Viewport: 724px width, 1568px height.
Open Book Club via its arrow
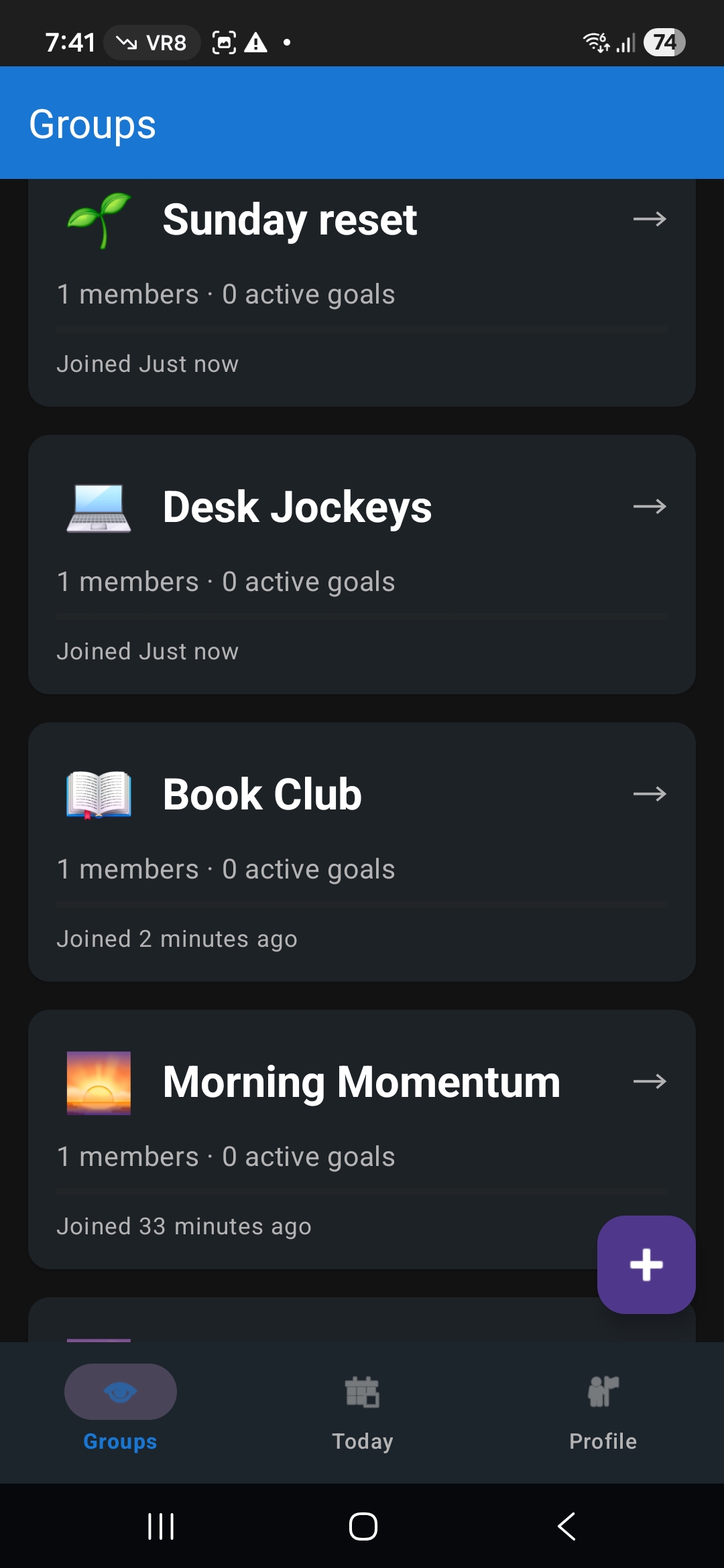(x=649, y=793)
